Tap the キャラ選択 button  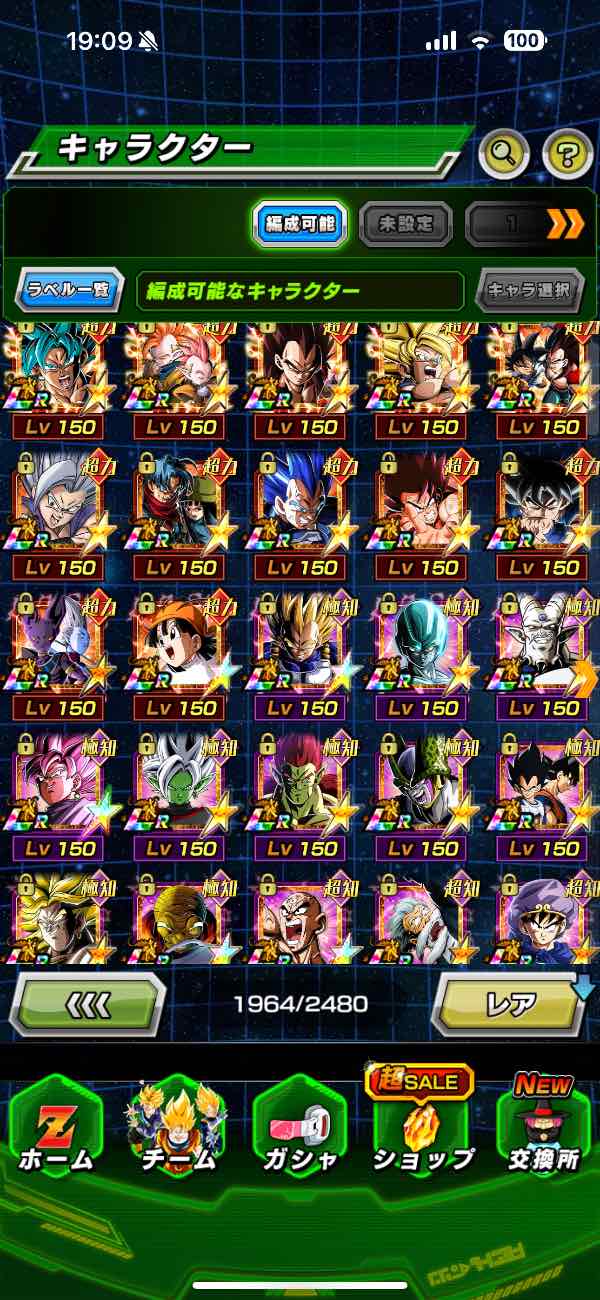click(x=528, y=291)
